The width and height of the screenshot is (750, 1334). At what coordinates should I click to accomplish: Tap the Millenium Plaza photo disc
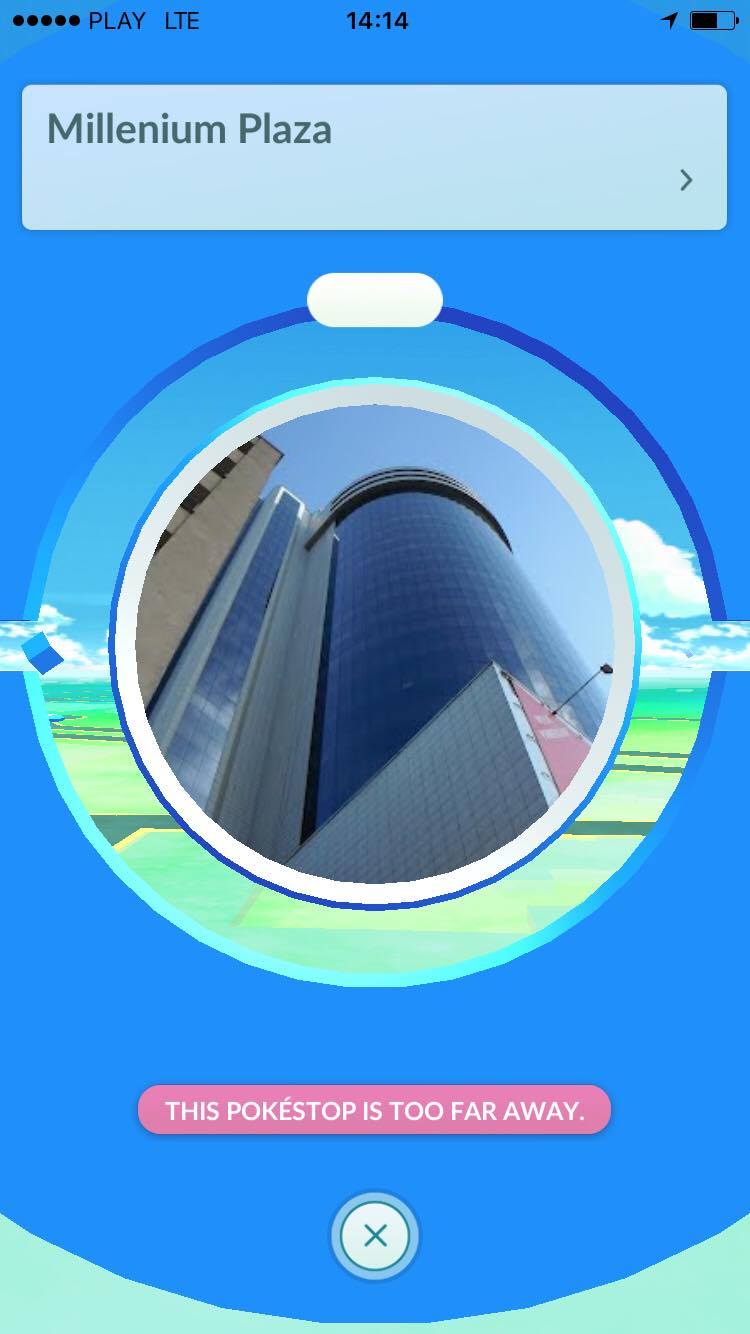tap(374, 645)
